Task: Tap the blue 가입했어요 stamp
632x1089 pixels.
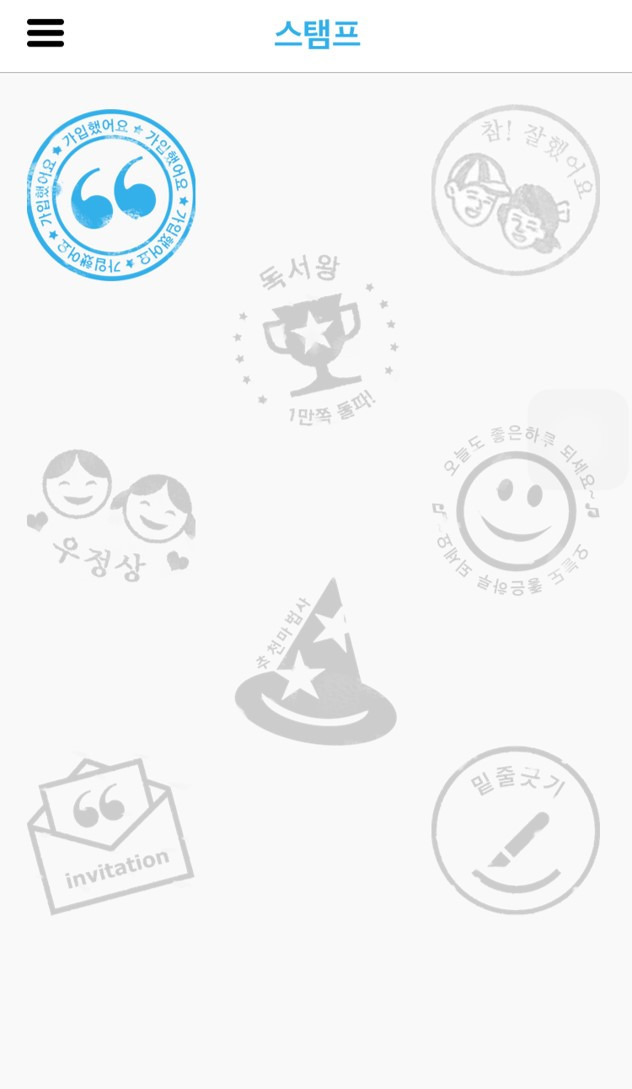Action: click(111, 194)
